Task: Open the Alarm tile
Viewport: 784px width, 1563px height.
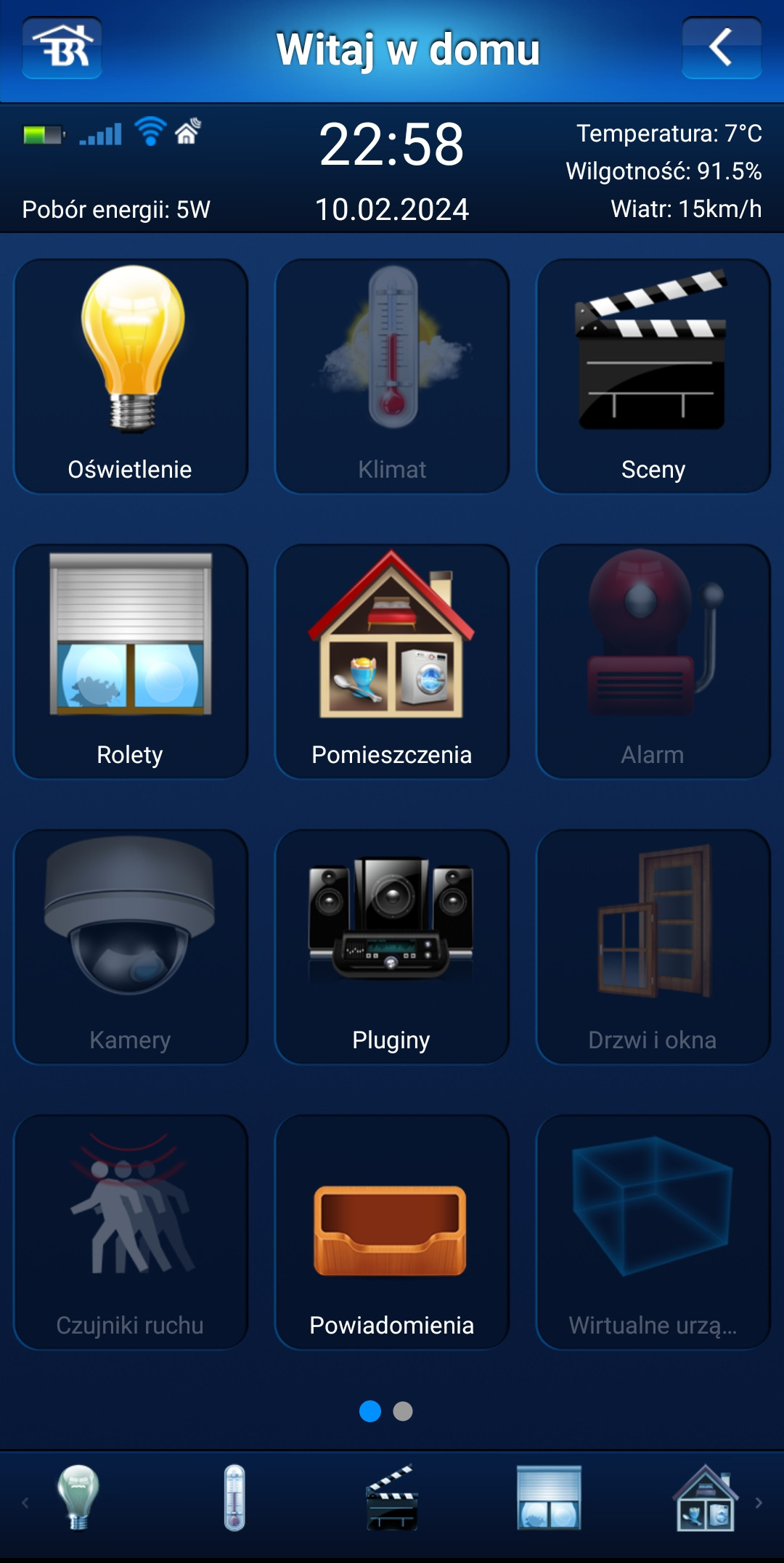Action: coord(653,661)
